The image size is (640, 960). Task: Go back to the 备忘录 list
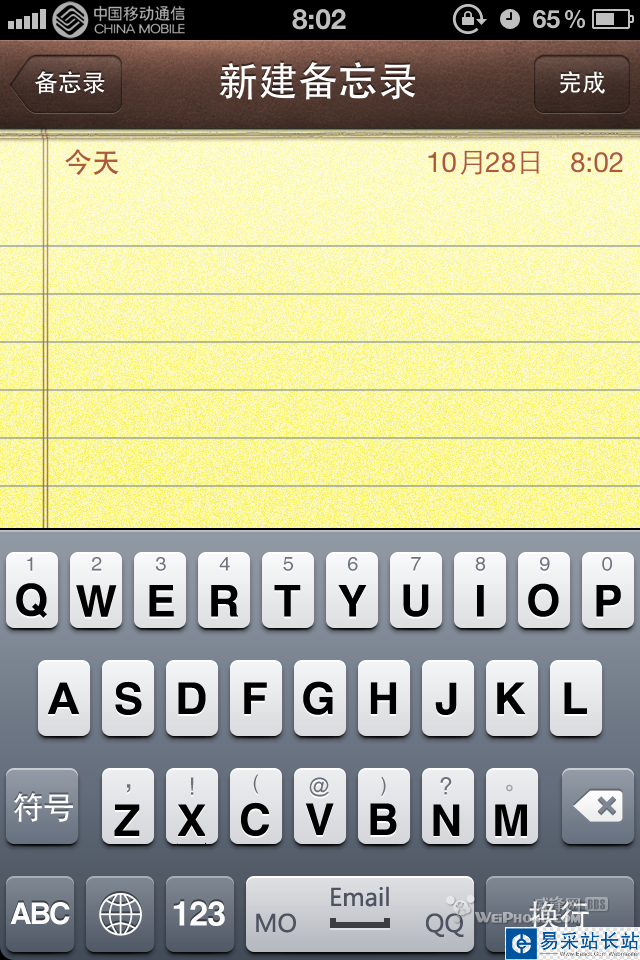coord(67,83)
